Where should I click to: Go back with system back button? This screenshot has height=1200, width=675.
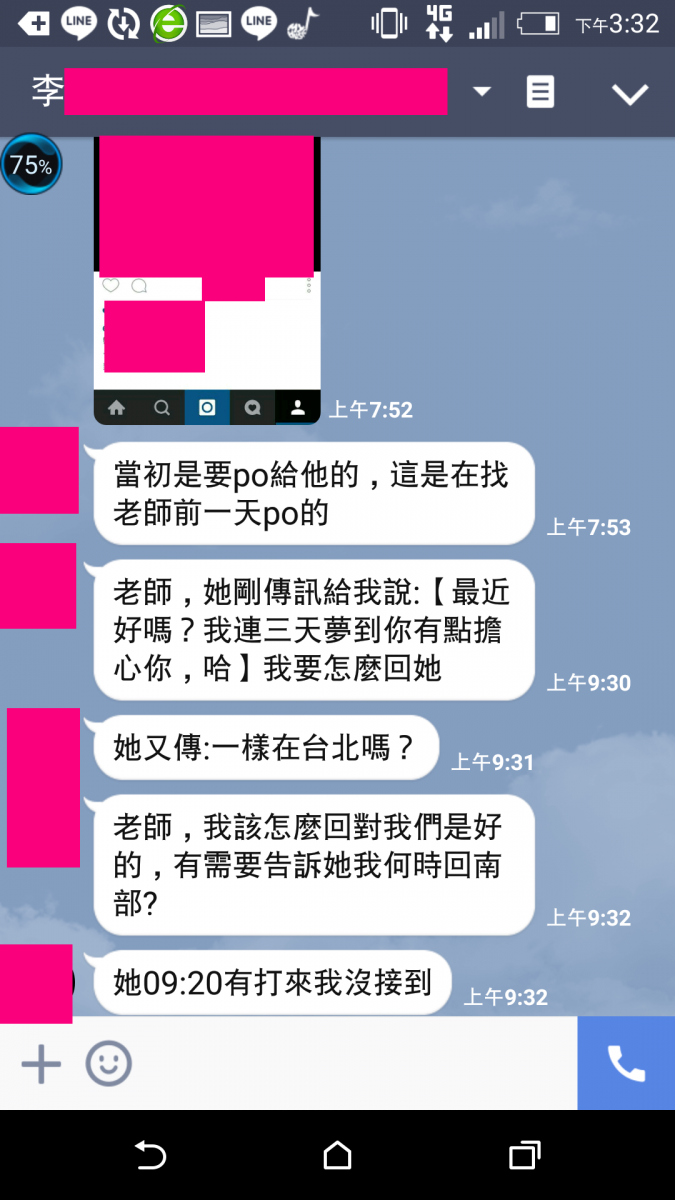click(150, 1156)
